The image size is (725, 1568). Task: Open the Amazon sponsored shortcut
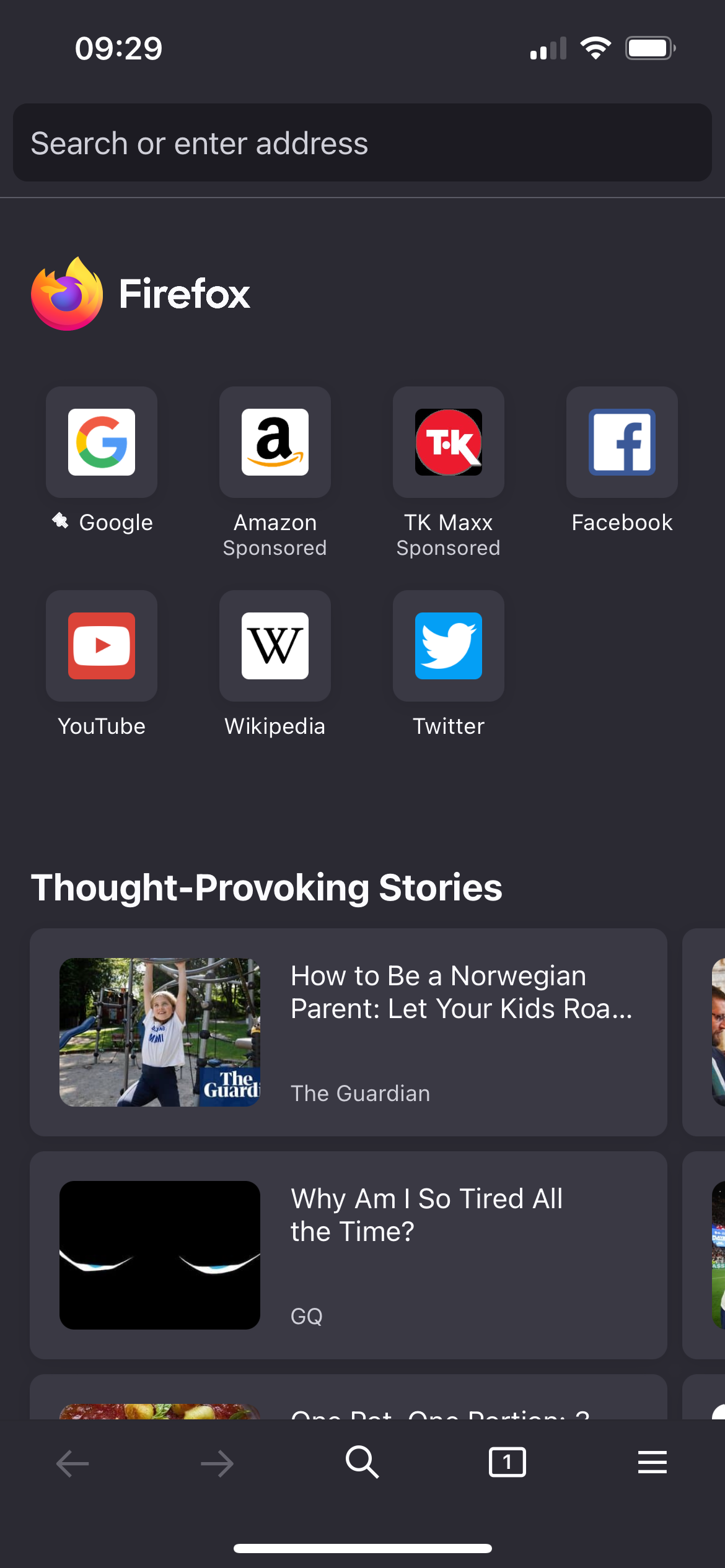point(275,442)
